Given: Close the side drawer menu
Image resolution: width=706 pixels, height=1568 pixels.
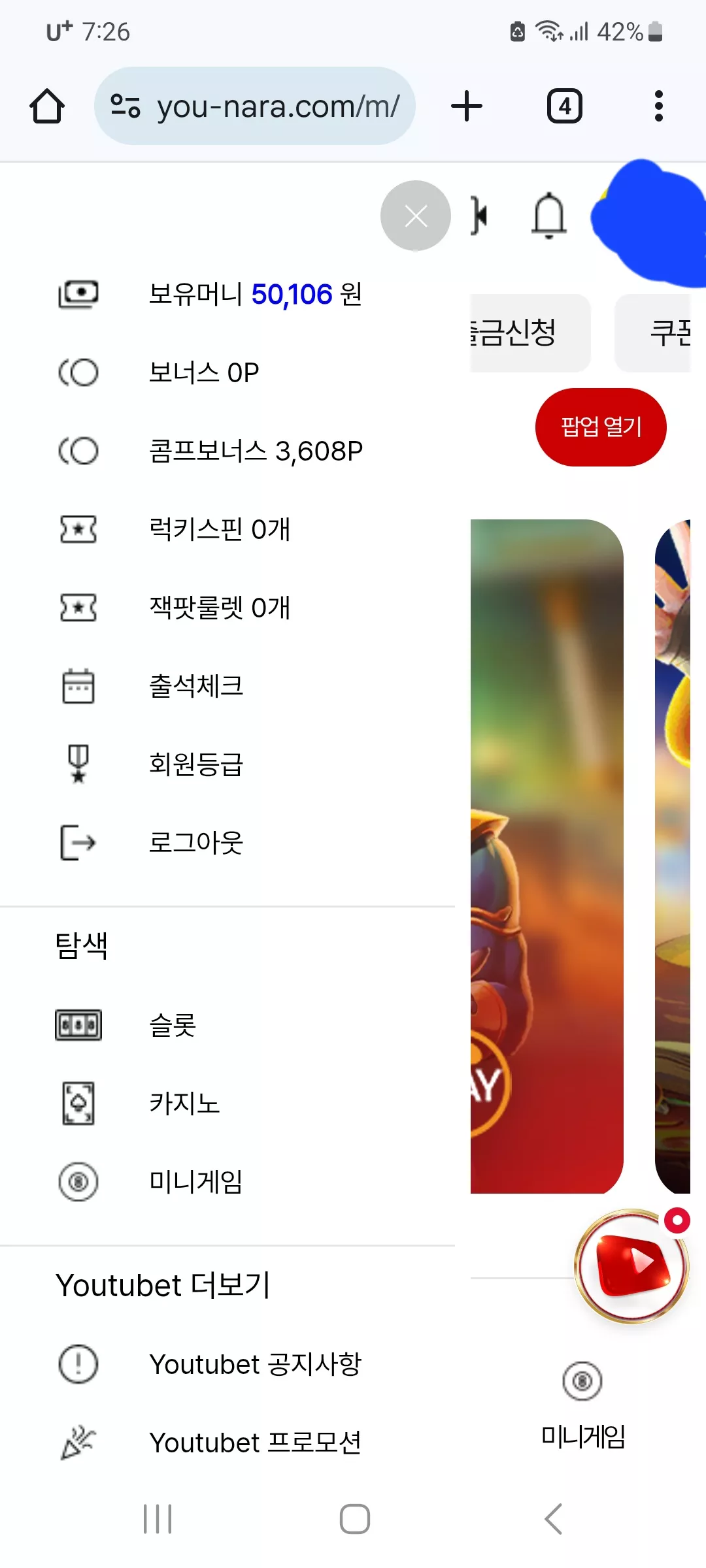Looking at the screenshot, I should pos(416,216).
